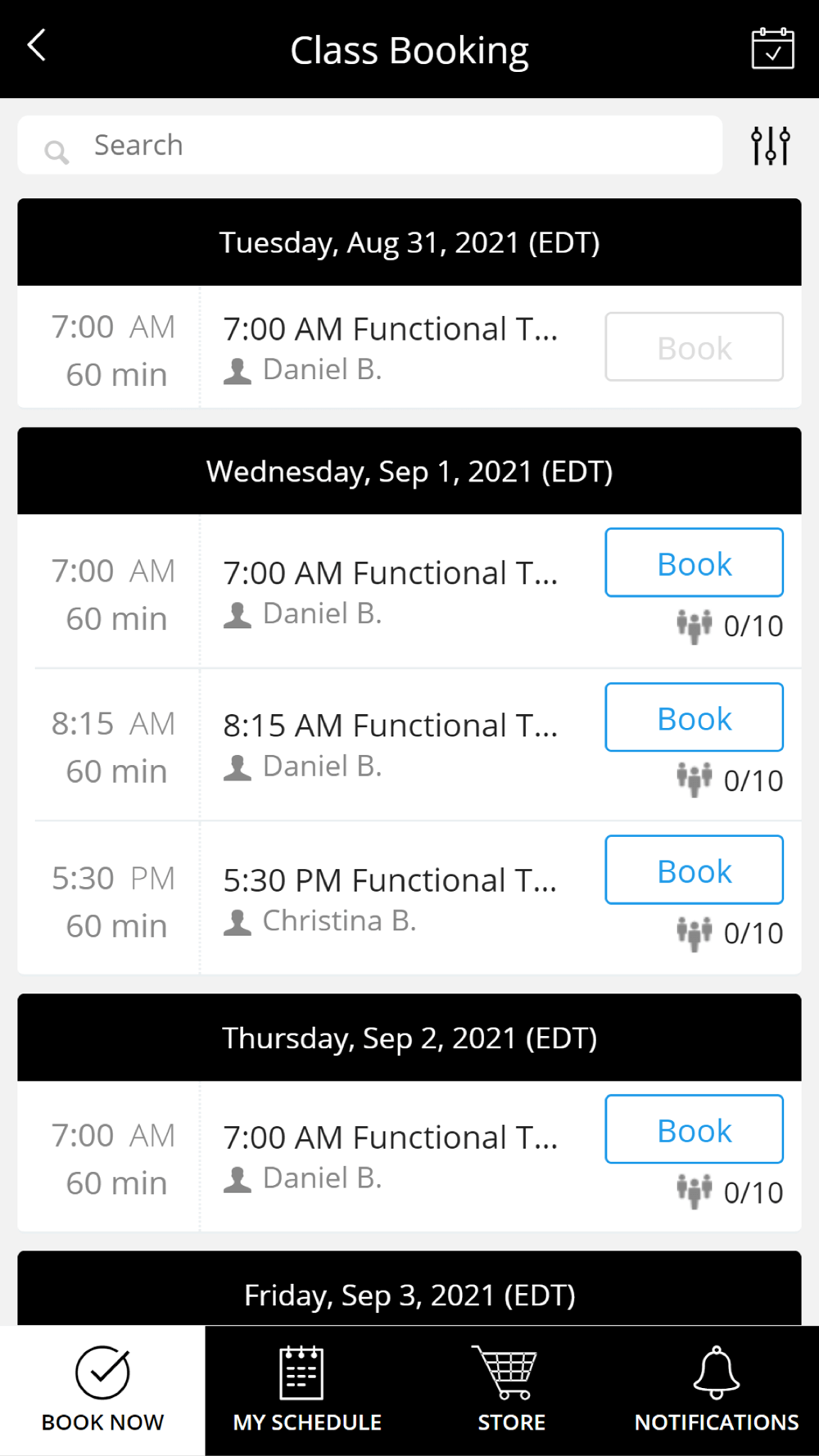819x1456 pixels.
Task: Switch to the My Schedule tab
Action: pos(307,1390)
